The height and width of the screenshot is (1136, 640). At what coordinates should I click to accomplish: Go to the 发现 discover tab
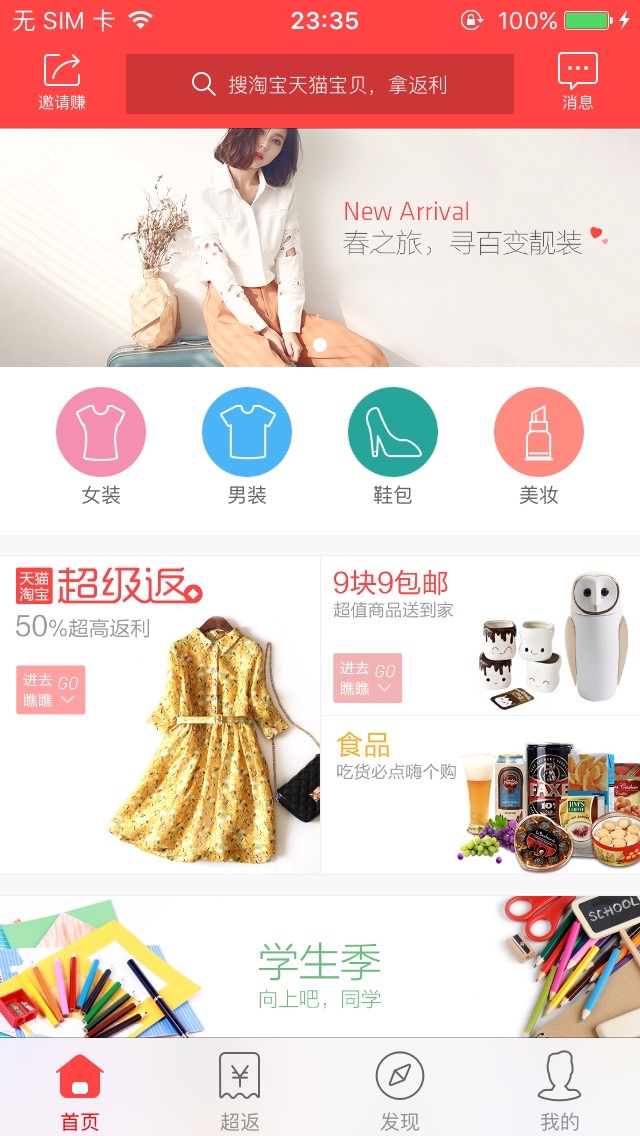tap(400, 1090)
